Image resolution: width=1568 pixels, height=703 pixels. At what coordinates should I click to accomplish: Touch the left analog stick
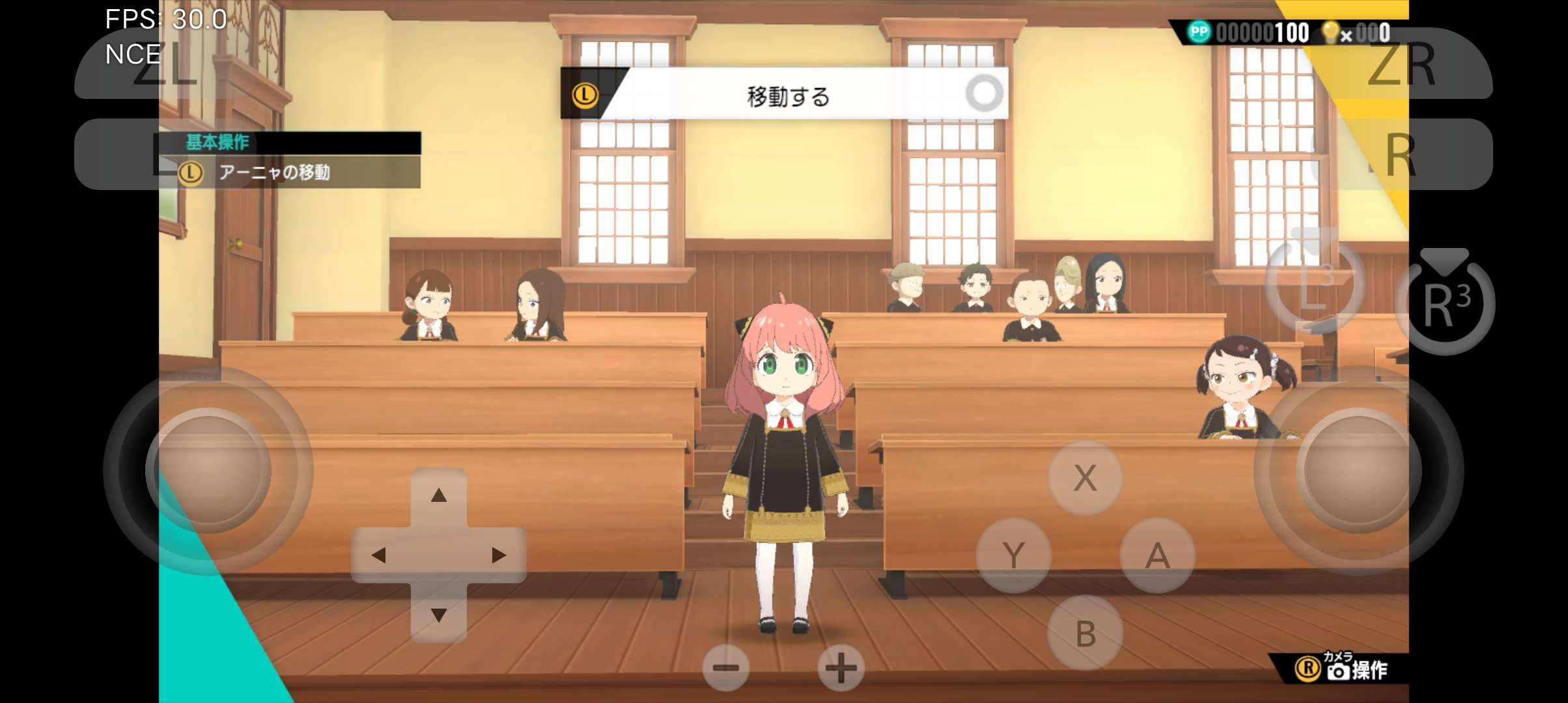(208, 470)
